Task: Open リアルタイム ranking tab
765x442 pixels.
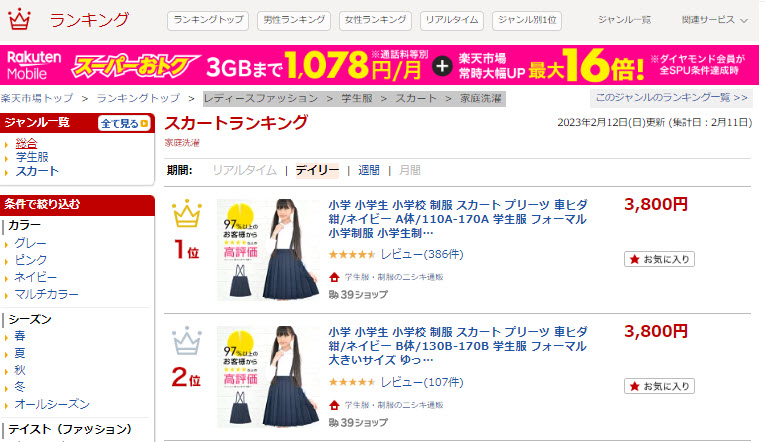Action: coord(454,20)
